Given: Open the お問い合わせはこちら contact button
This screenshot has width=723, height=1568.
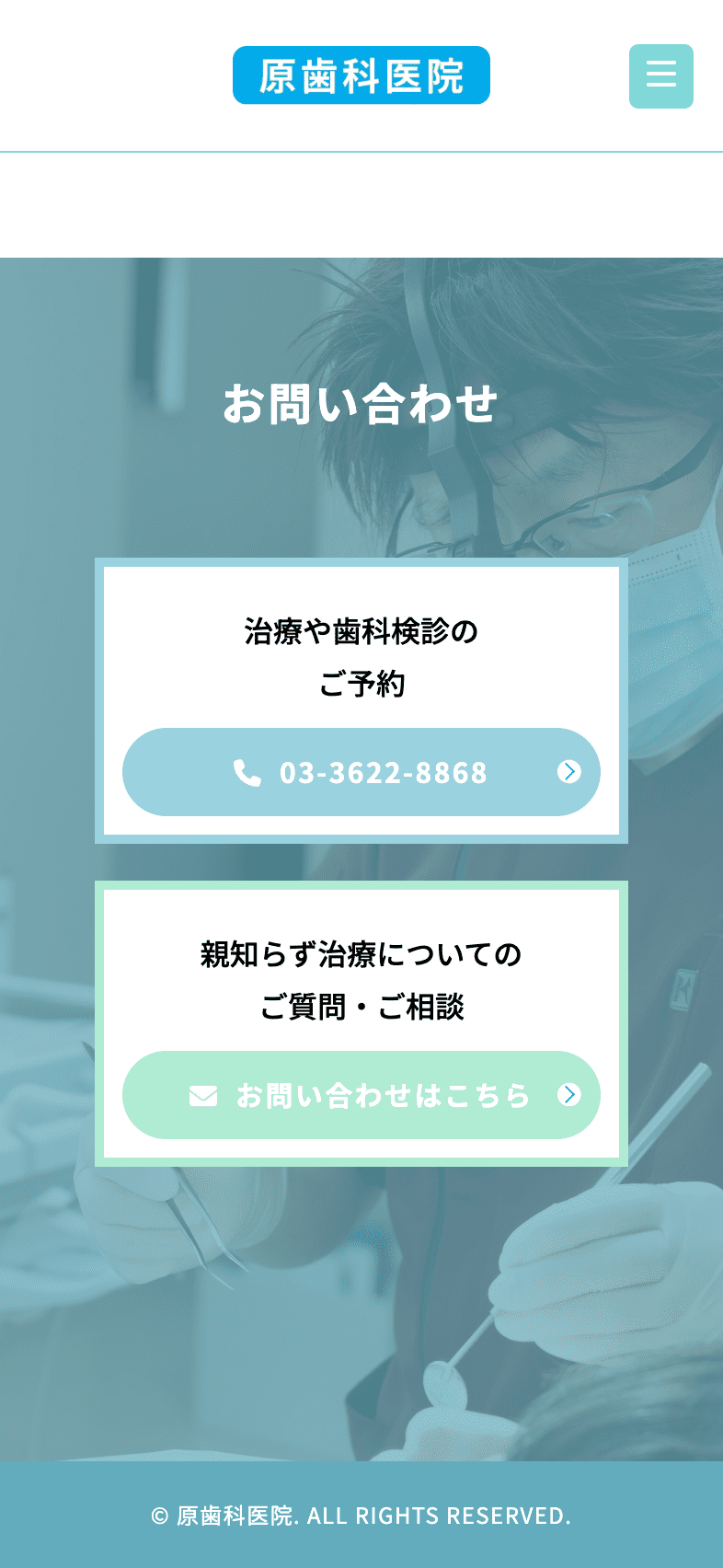Looking at the screenshot, I should [x=361, y=1095].
